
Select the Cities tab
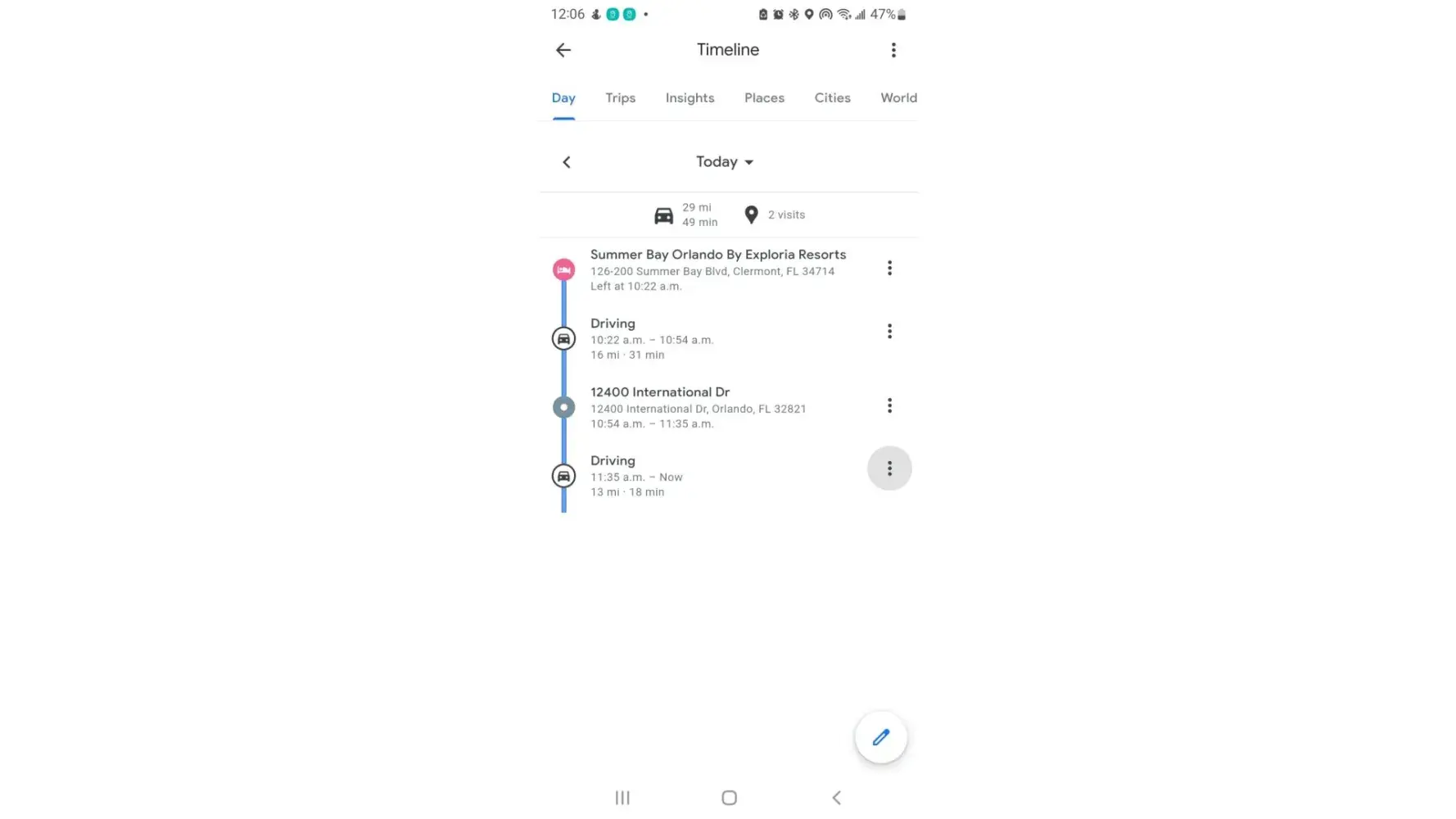point(832,98)
